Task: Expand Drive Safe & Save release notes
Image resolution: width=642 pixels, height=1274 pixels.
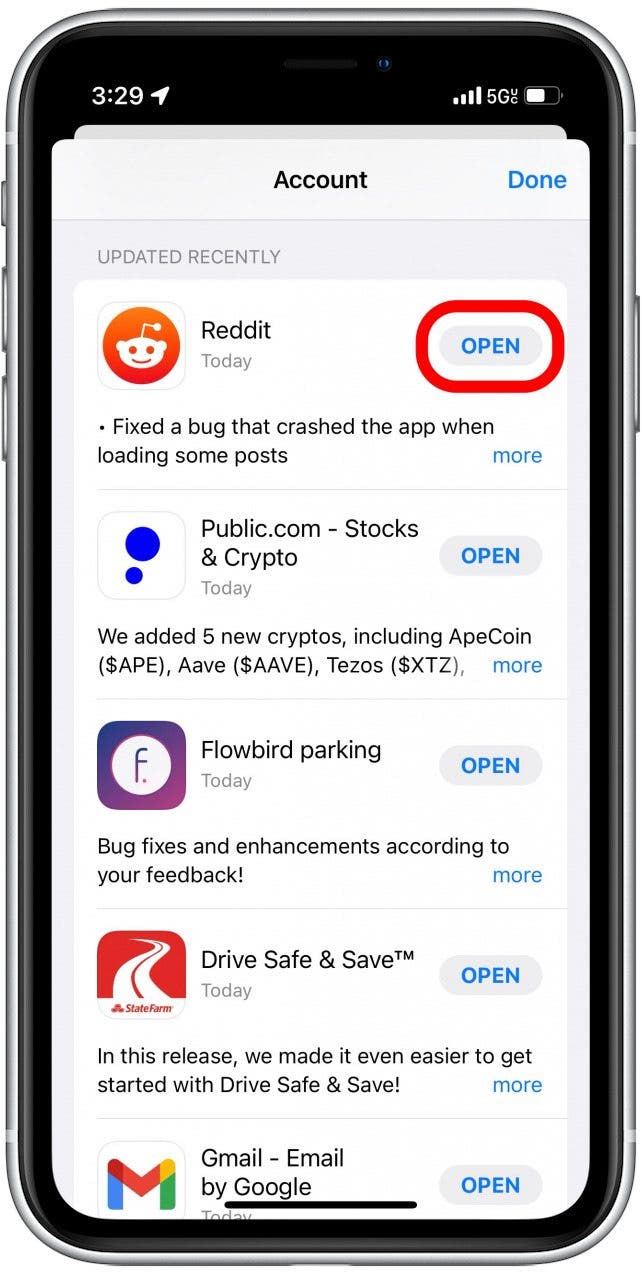Action: pyautogui.click(x=517, y=1086)
